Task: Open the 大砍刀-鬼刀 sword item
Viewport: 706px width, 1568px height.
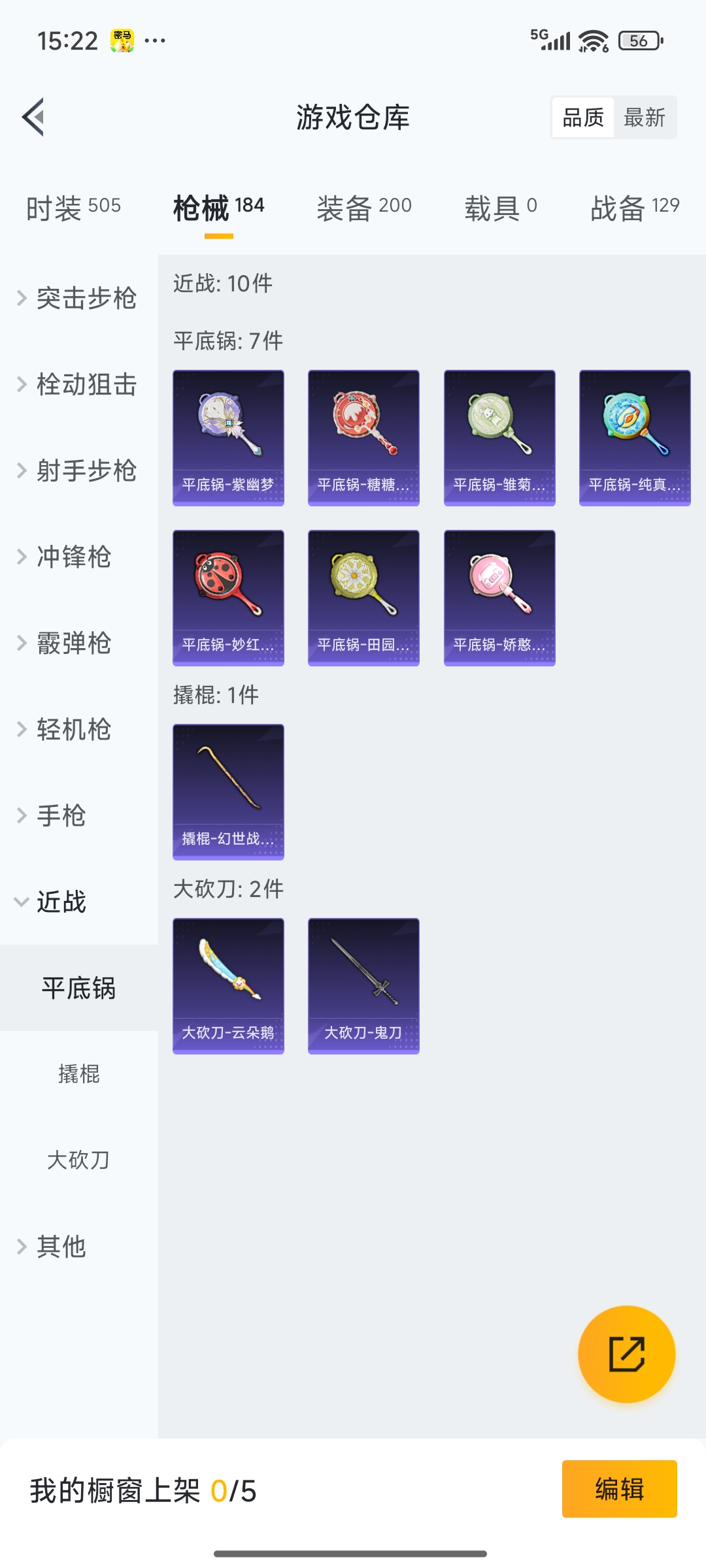Action: [363, 987]
